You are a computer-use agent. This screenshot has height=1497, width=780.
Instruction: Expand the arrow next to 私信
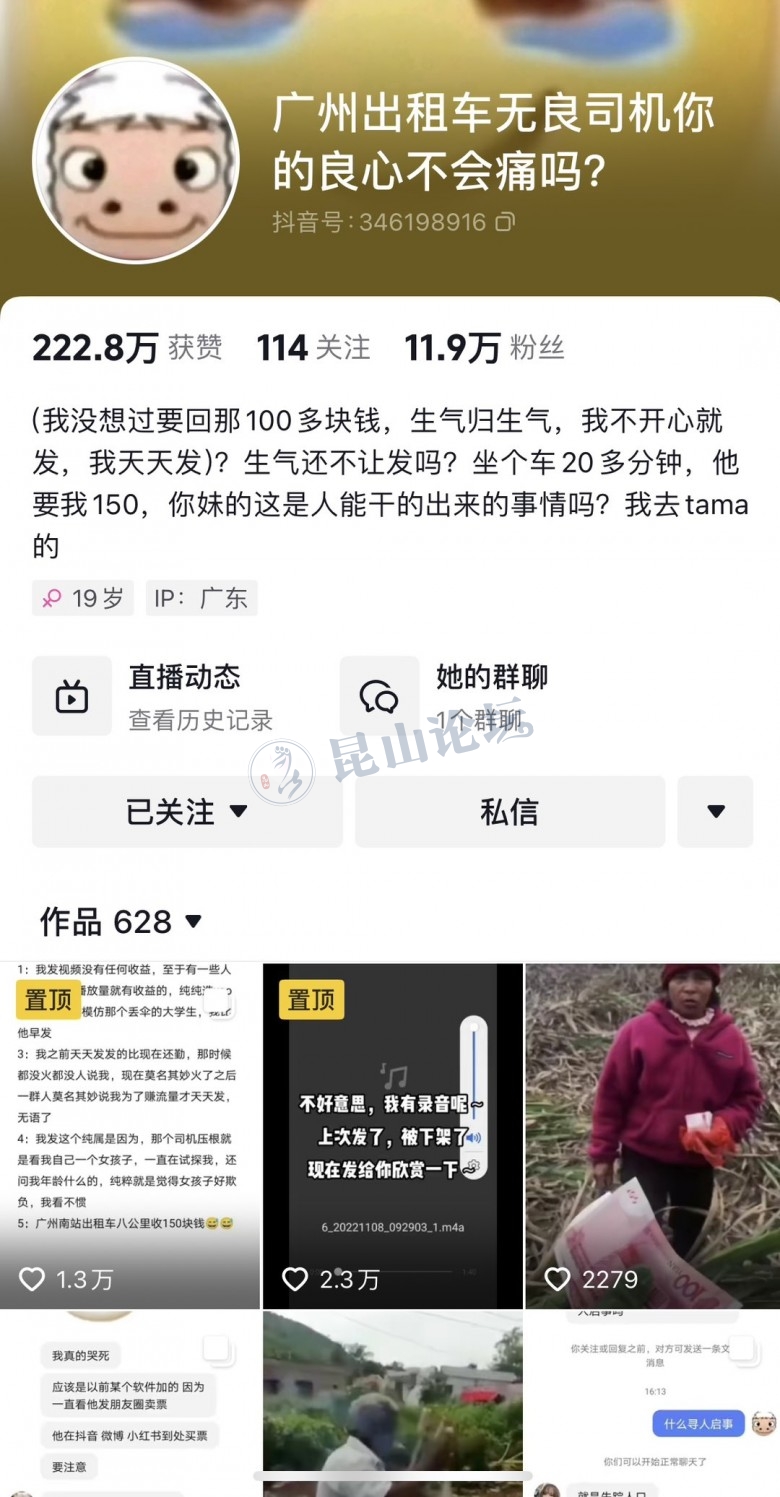[715, 812]
